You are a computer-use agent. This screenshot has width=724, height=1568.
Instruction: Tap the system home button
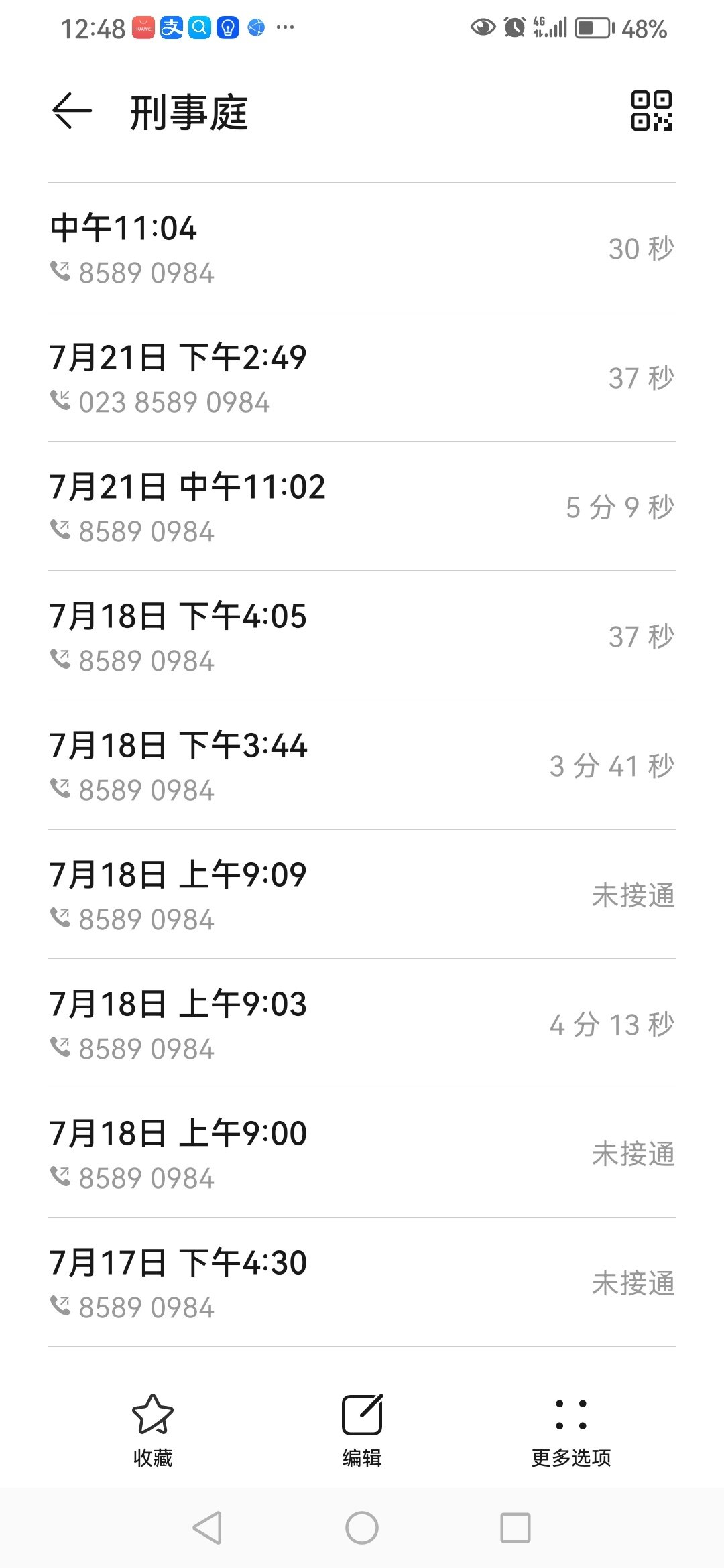click(362, 1528)
